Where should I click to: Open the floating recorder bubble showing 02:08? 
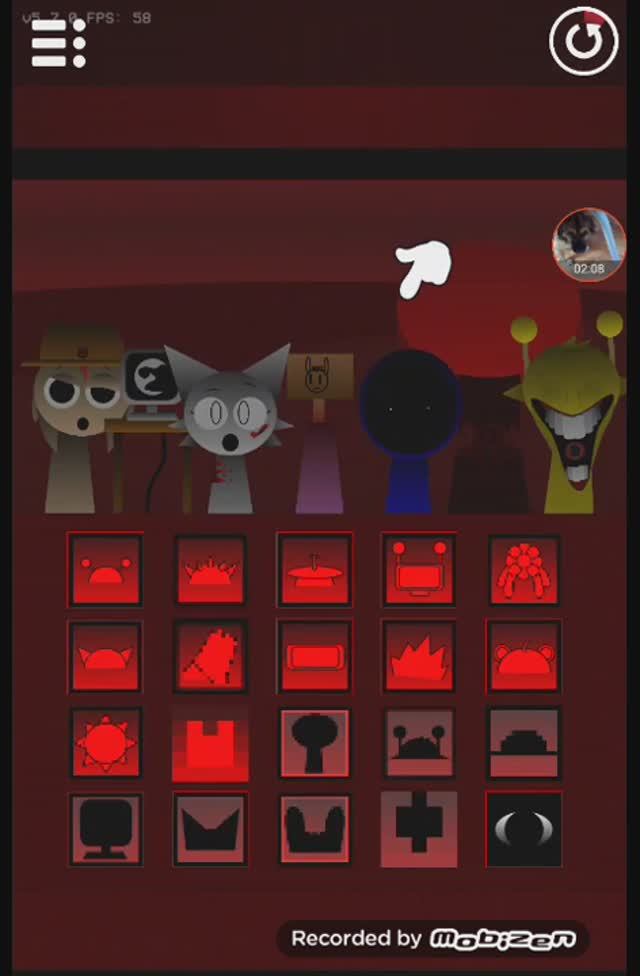(x=589, y=245)
